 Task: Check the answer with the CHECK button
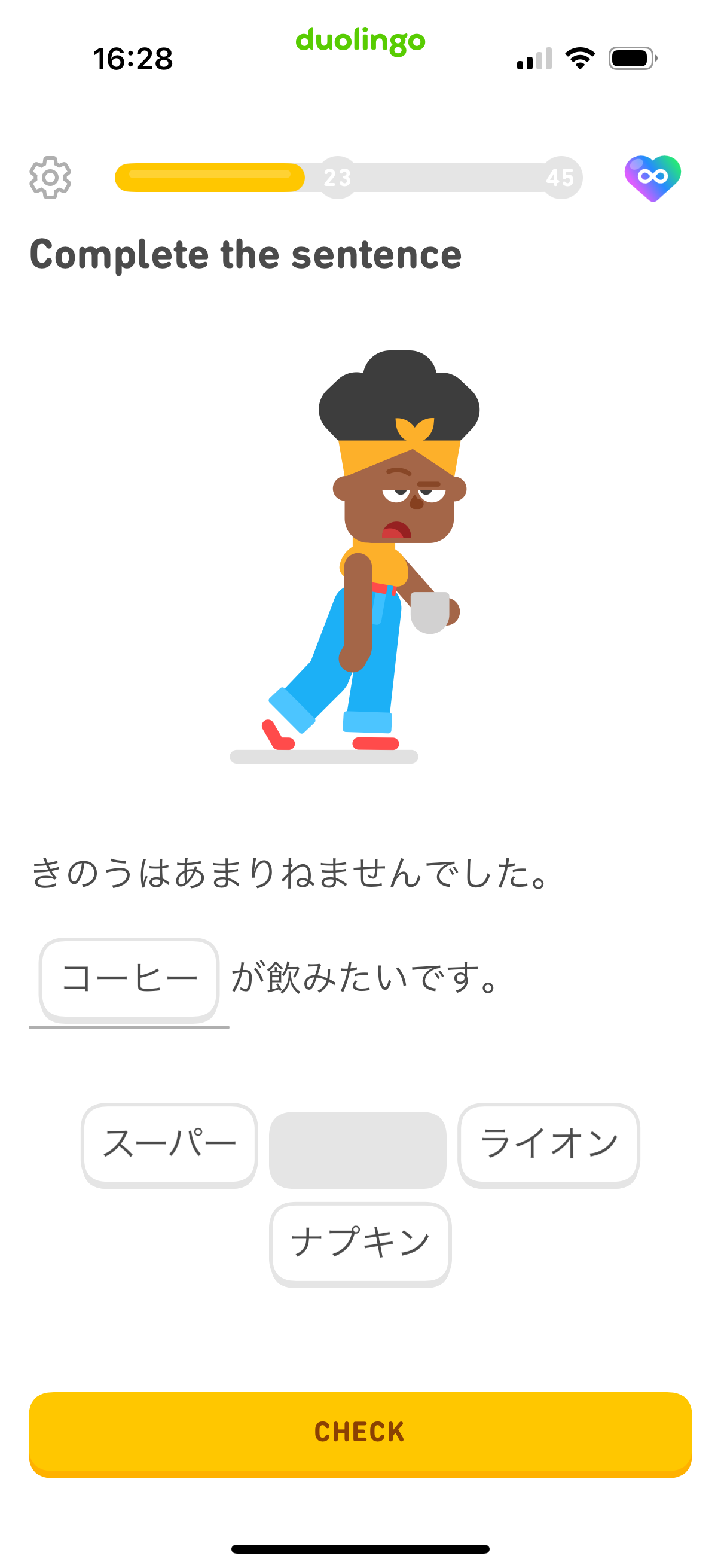coord(360,1434)
